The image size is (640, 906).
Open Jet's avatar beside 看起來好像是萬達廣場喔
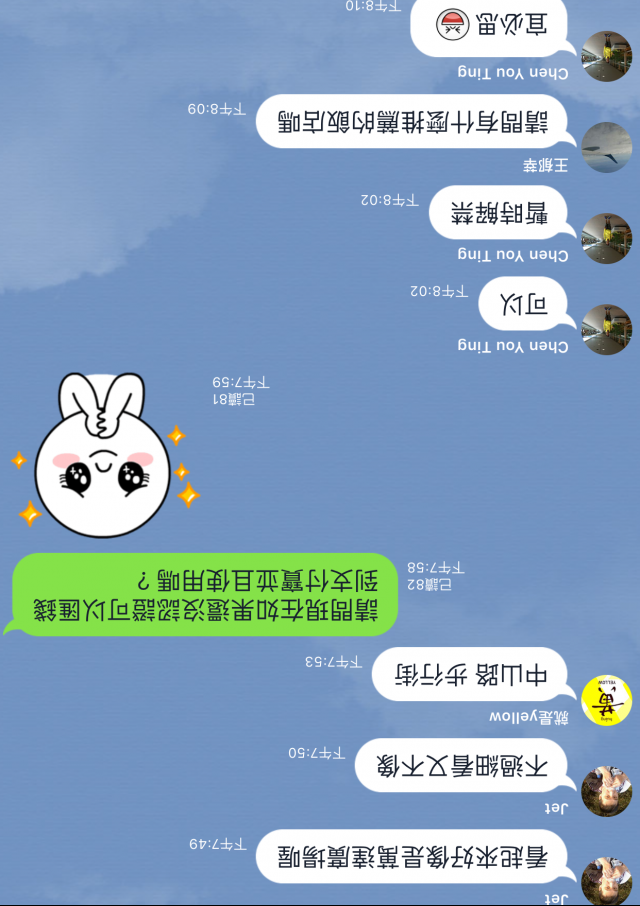pyautogui.click(x=607, y=880)
